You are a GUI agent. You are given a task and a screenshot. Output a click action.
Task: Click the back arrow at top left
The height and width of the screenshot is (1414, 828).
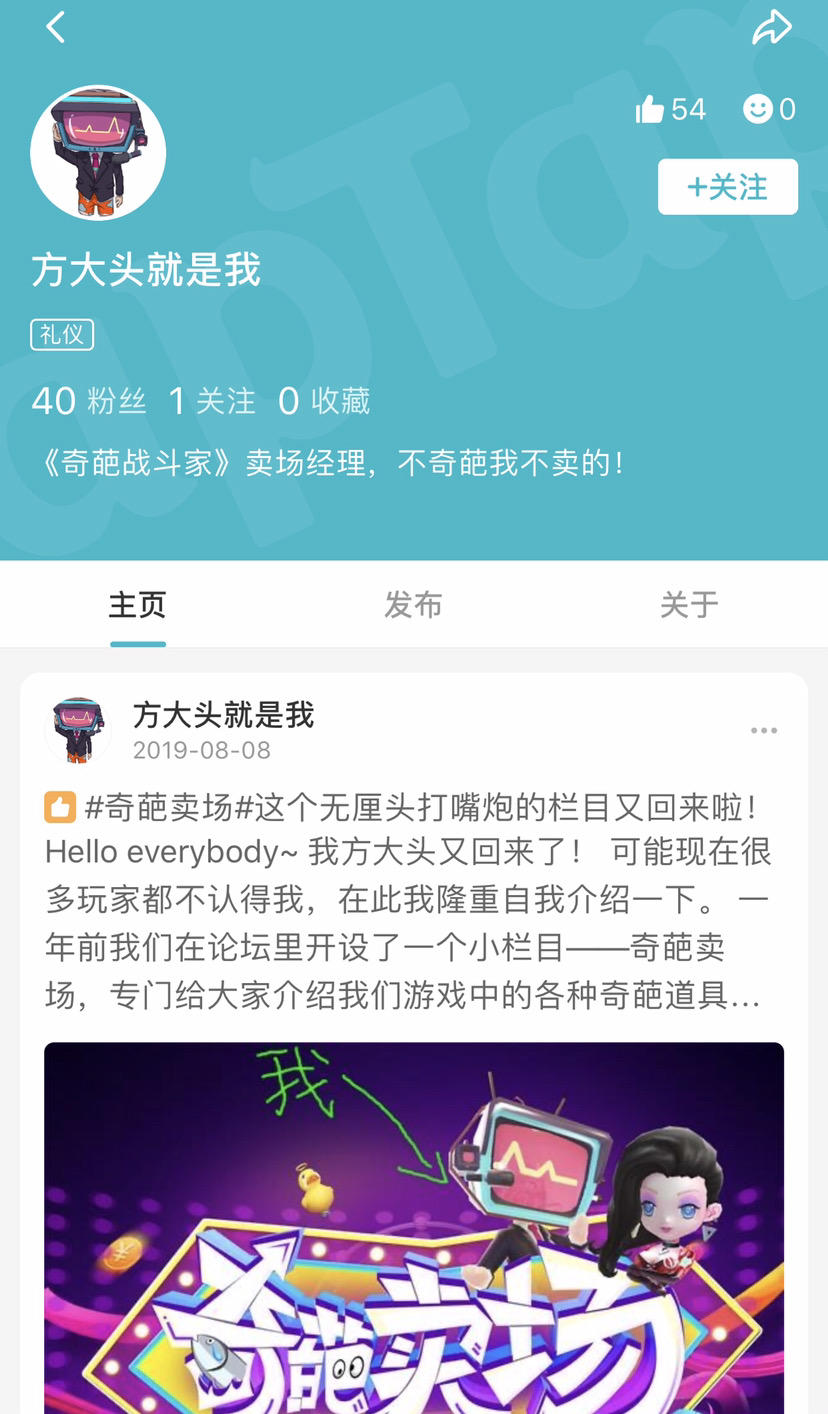click(55, 27)
